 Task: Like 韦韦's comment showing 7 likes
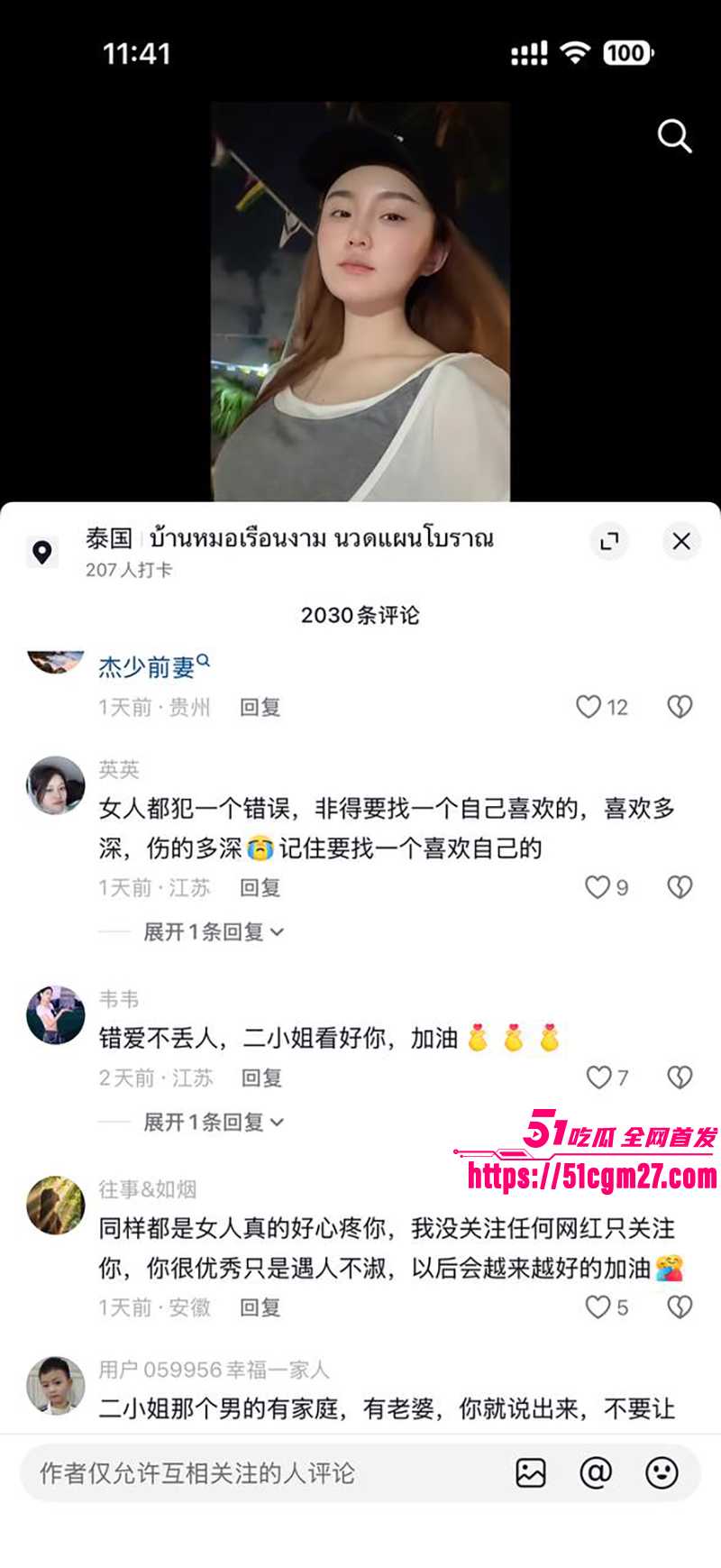coord(598,1077)
